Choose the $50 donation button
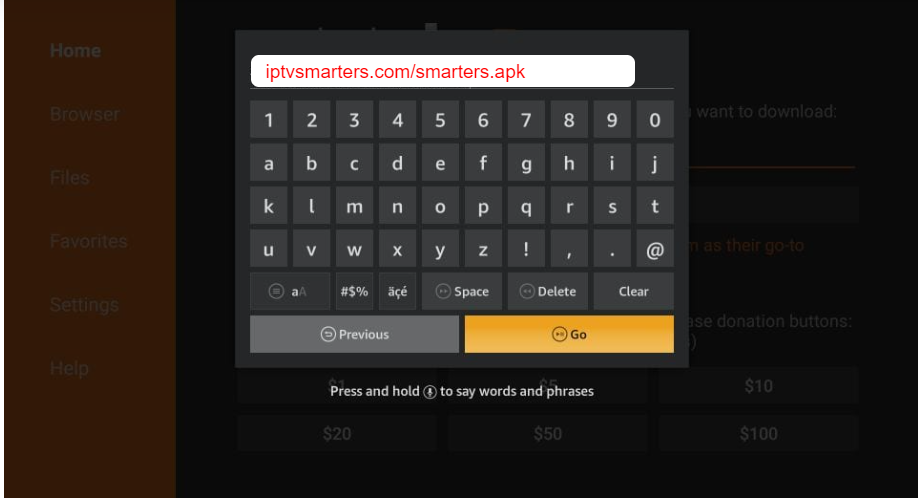918x498 pixels. click(x=548, y=434)
